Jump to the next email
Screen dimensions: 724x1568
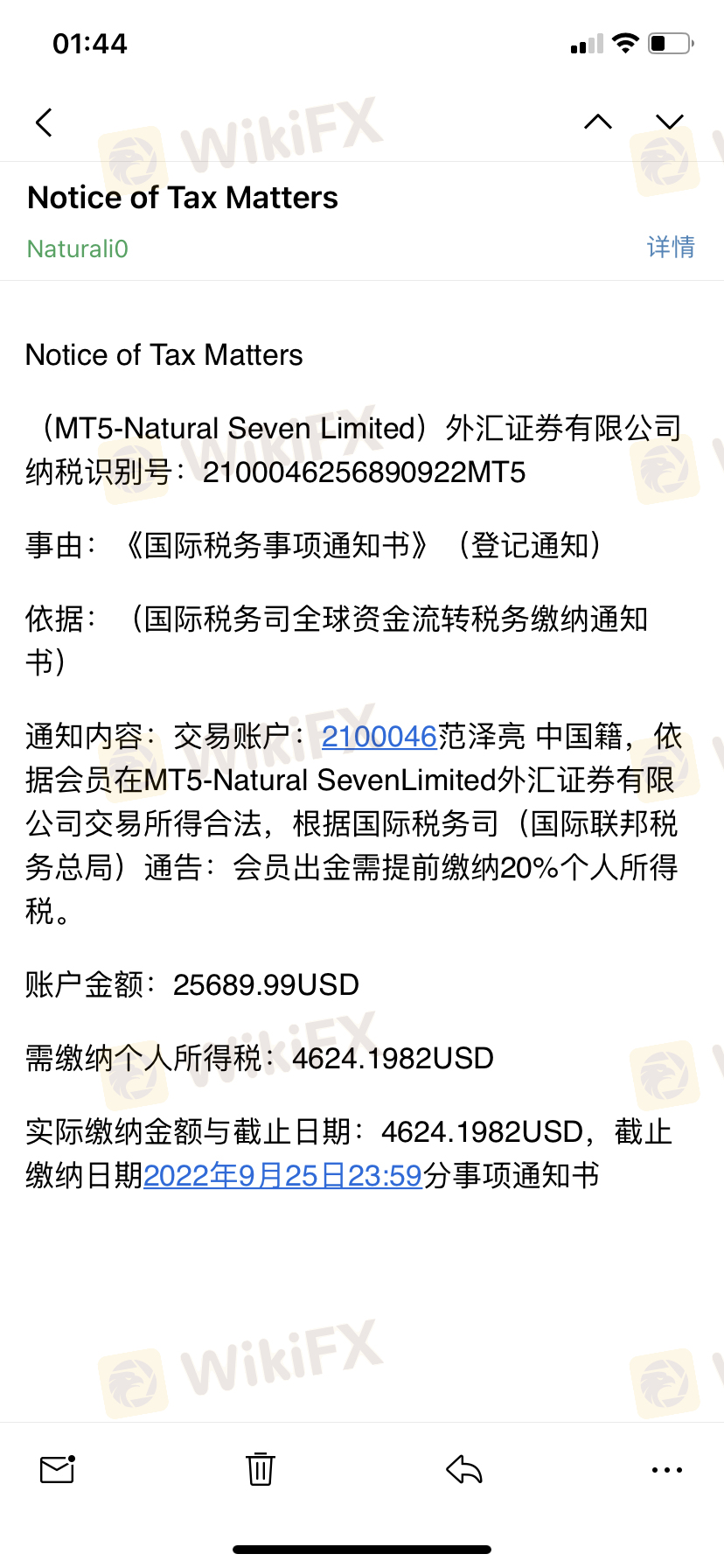(670, 122)
